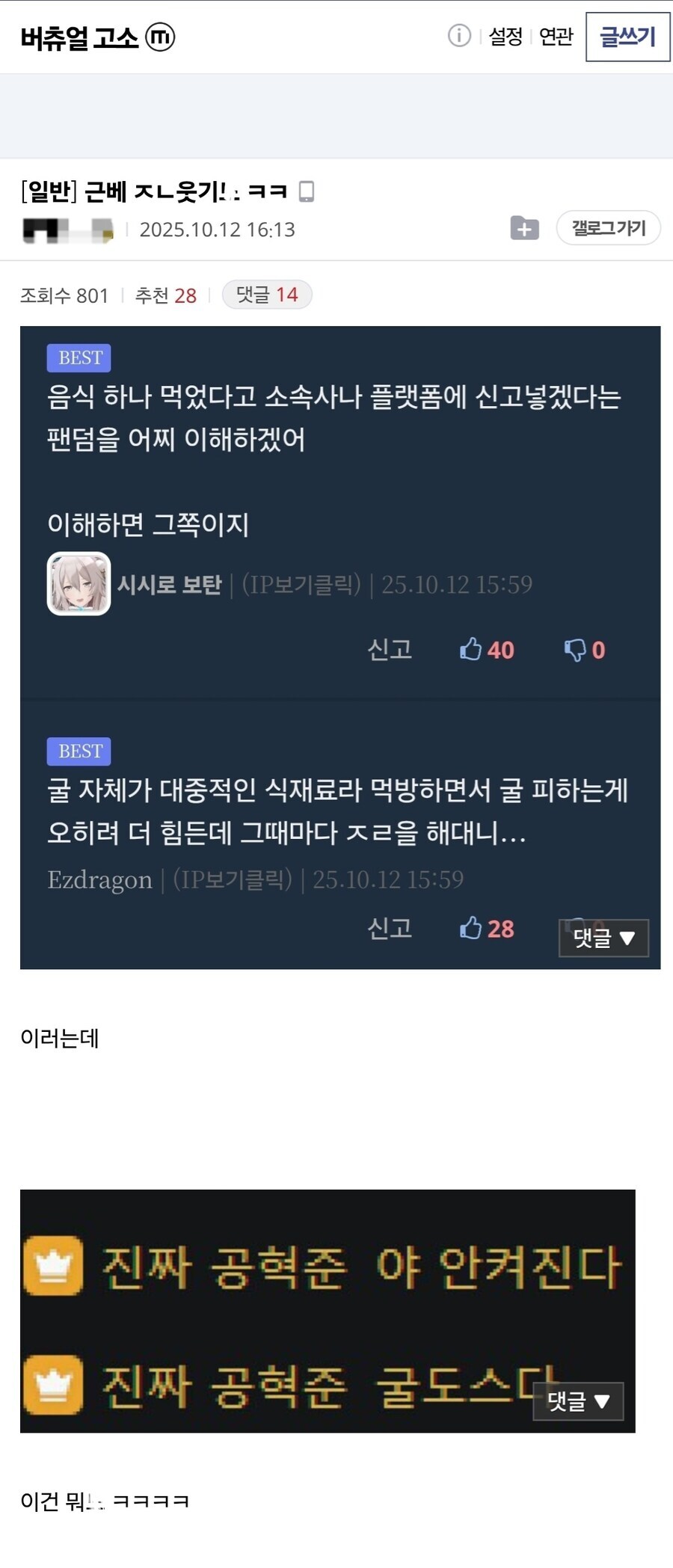Open 연관 related galleries
The height and width of the screenshot is (1568, 673).
[556, 36]
